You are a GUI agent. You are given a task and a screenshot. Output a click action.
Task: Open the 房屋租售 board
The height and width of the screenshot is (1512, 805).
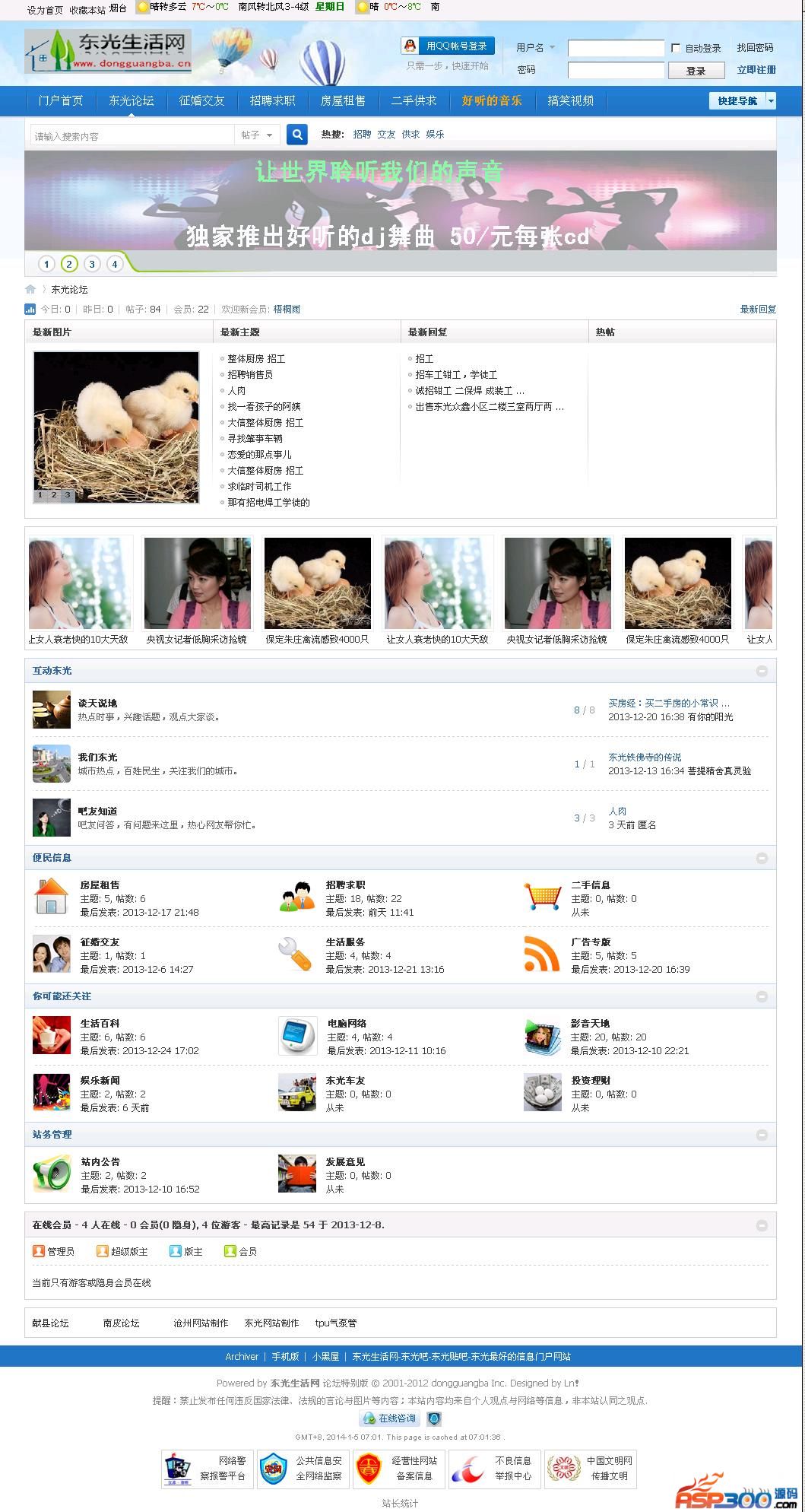tap(100, 885)
